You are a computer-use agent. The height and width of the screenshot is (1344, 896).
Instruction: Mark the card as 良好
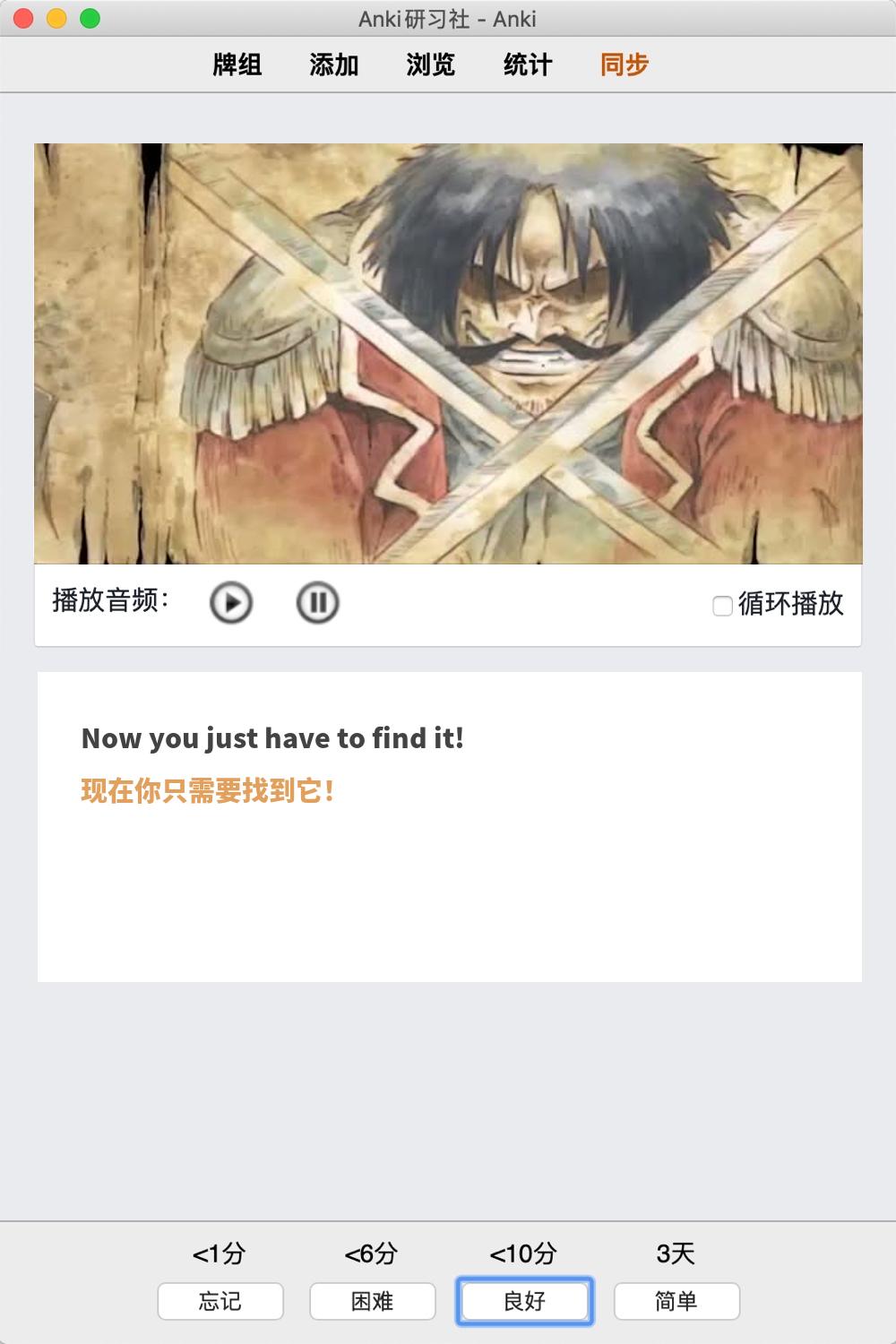[525, 1301]
